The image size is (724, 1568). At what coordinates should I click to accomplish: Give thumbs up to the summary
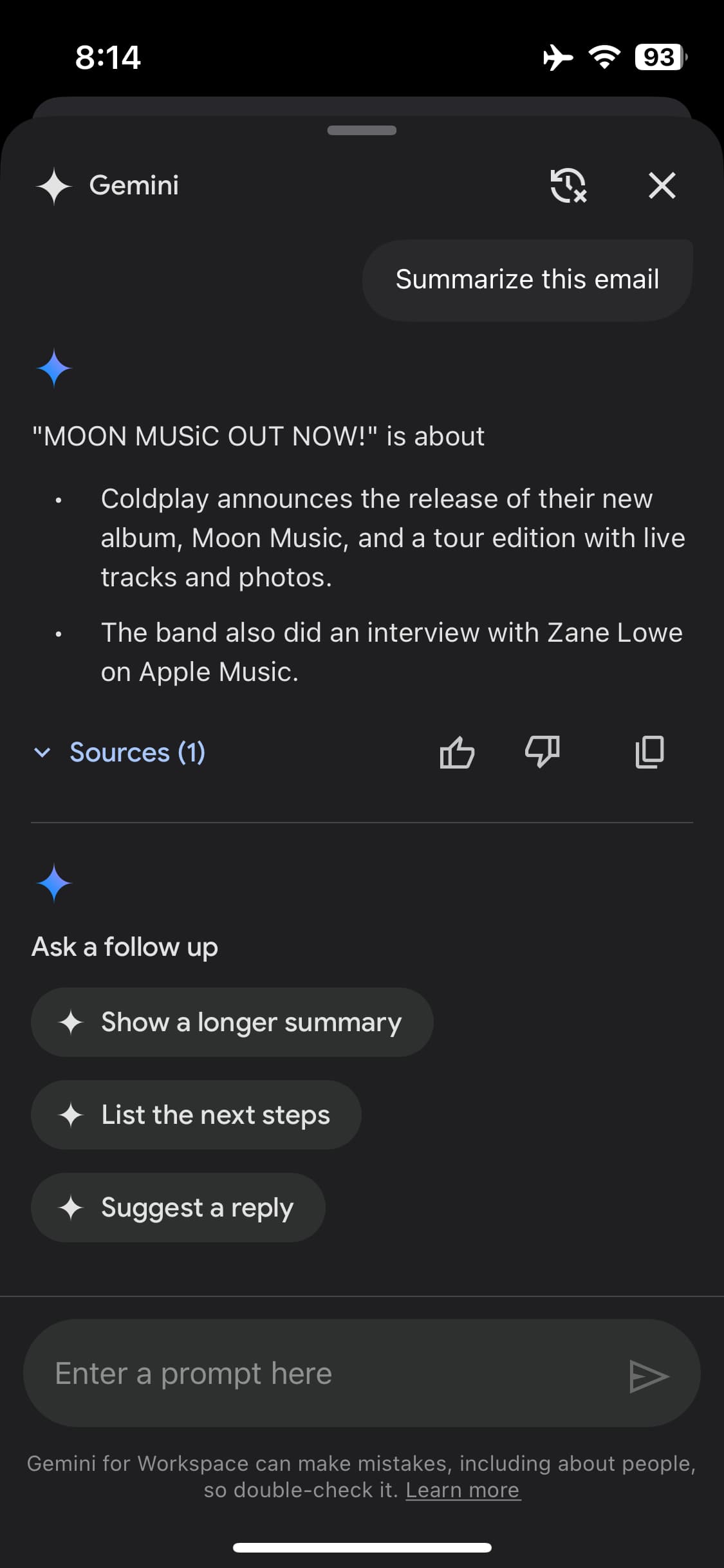coord(457,752)
